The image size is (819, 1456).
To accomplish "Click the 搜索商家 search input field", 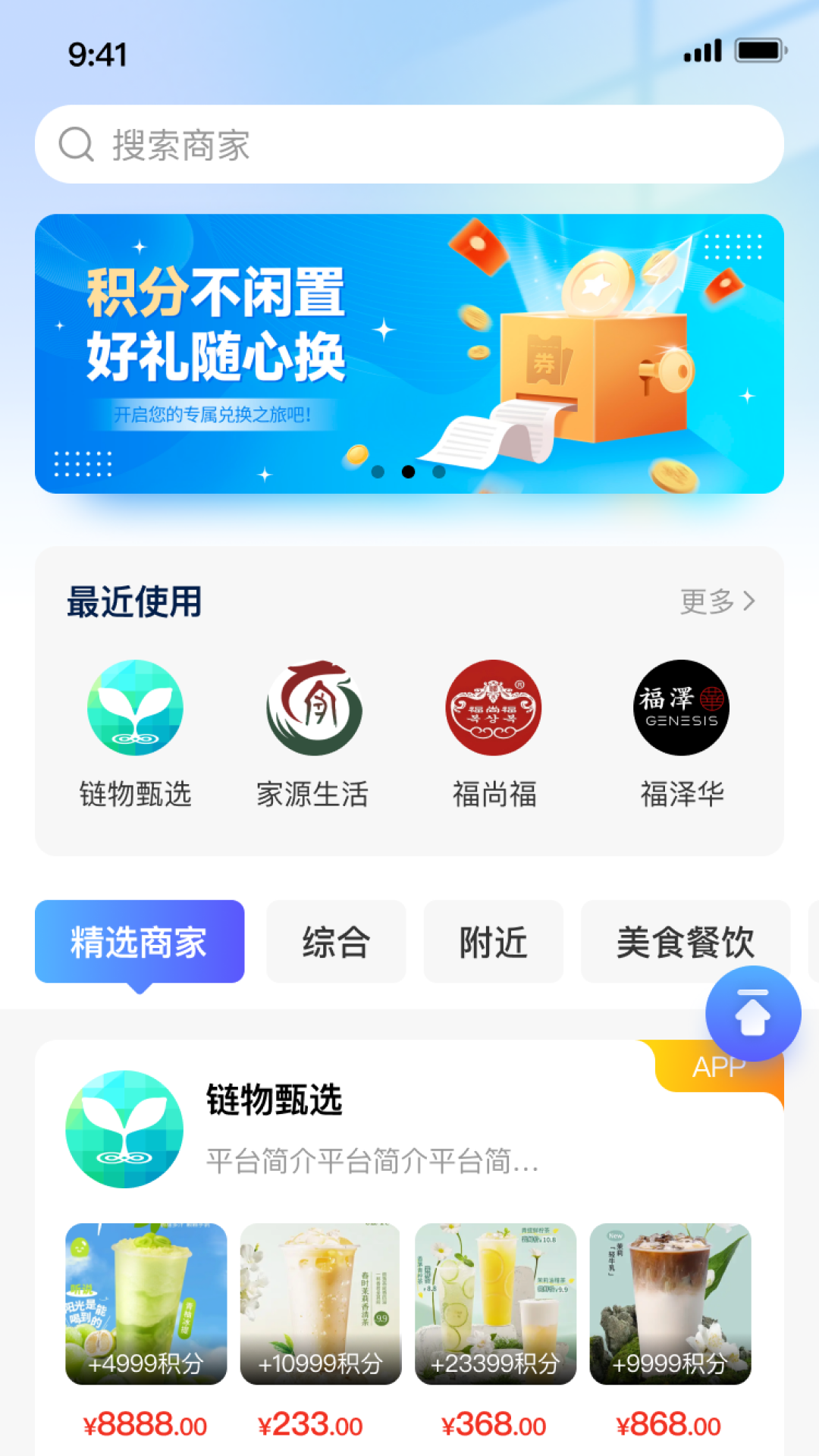I will 303,144.
